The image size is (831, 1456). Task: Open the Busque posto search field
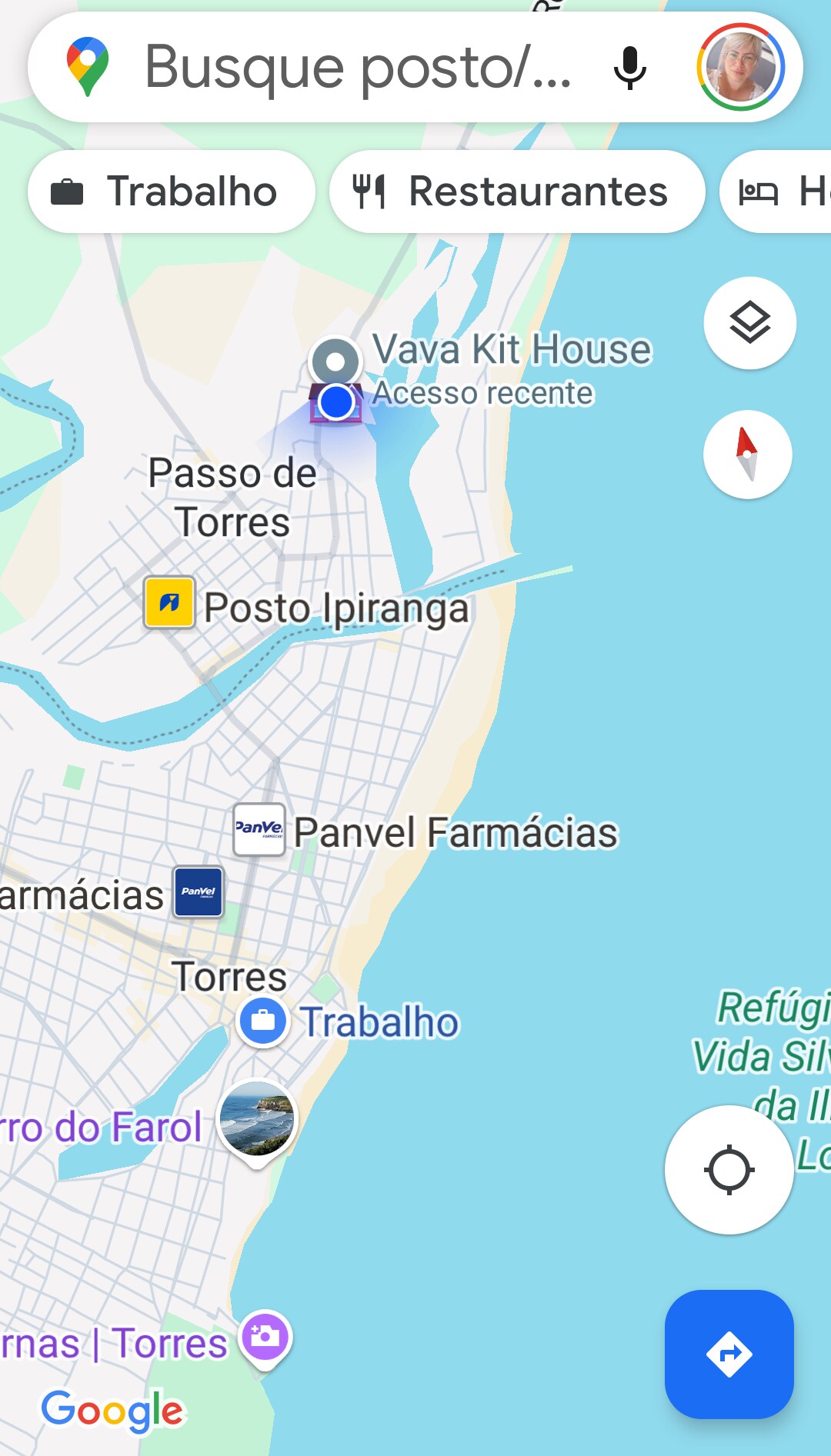click(358, 67)
